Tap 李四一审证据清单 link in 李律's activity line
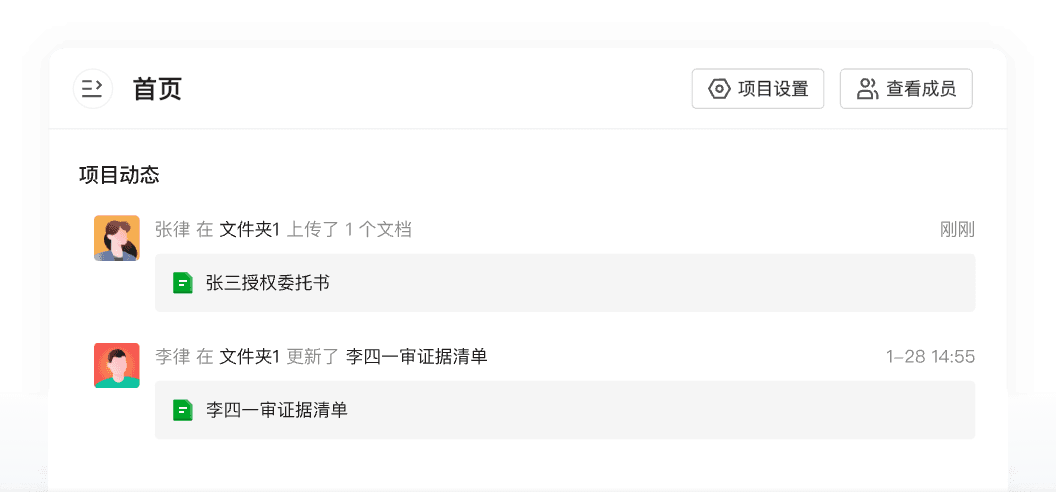Viewport: 1056px width, 492px height. click(x=416, y=357)
